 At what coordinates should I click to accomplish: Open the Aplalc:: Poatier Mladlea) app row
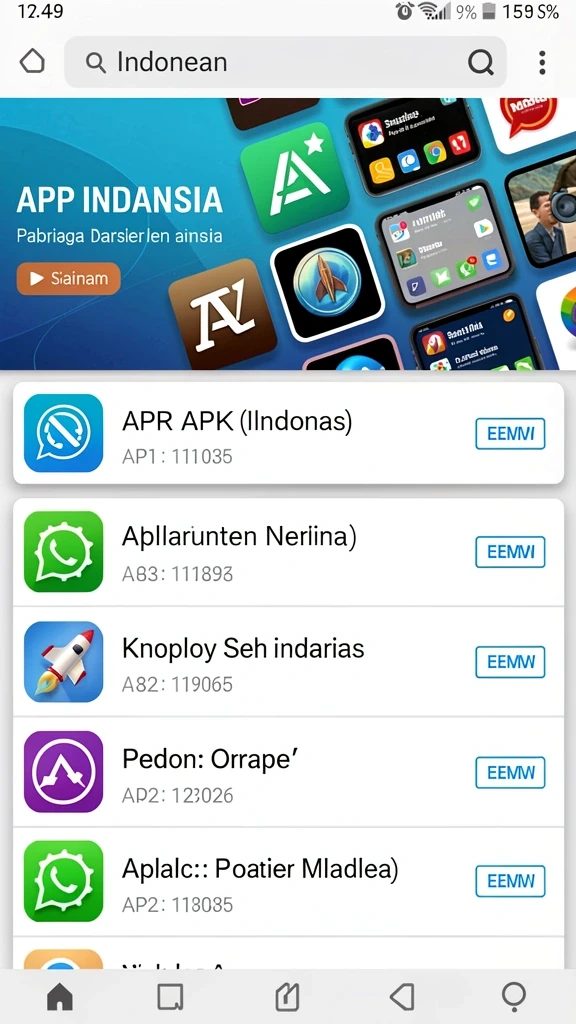[x=288, y=882]
